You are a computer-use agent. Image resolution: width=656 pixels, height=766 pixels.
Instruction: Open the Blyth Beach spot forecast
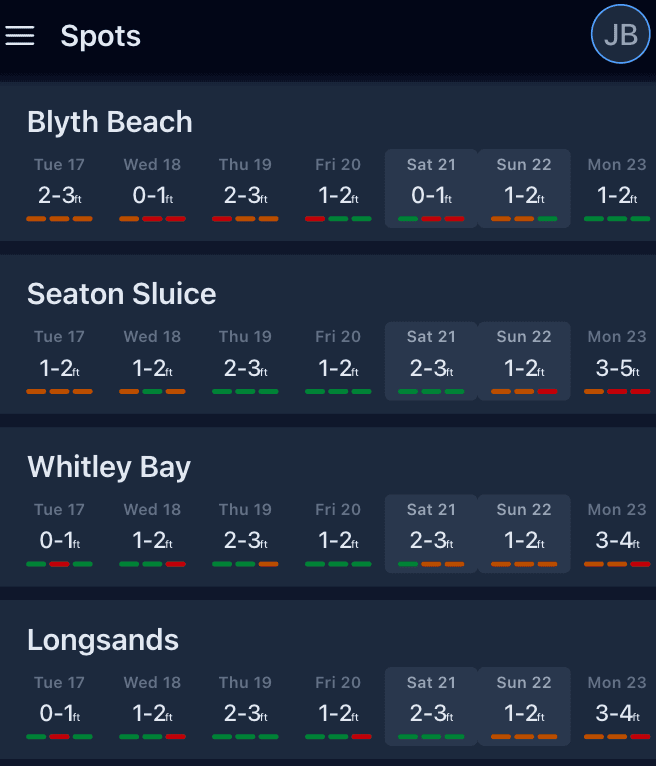coord(110,122)
